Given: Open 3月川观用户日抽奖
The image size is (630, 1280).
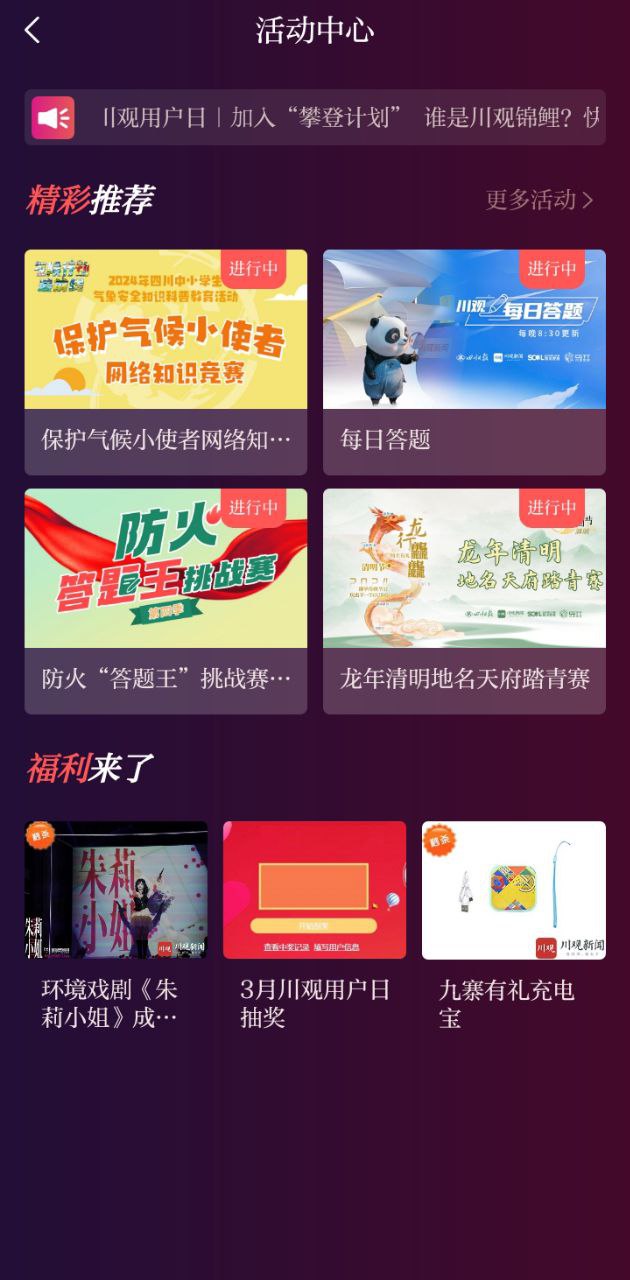Looking at the screenshot, I should tap(314, 925).
